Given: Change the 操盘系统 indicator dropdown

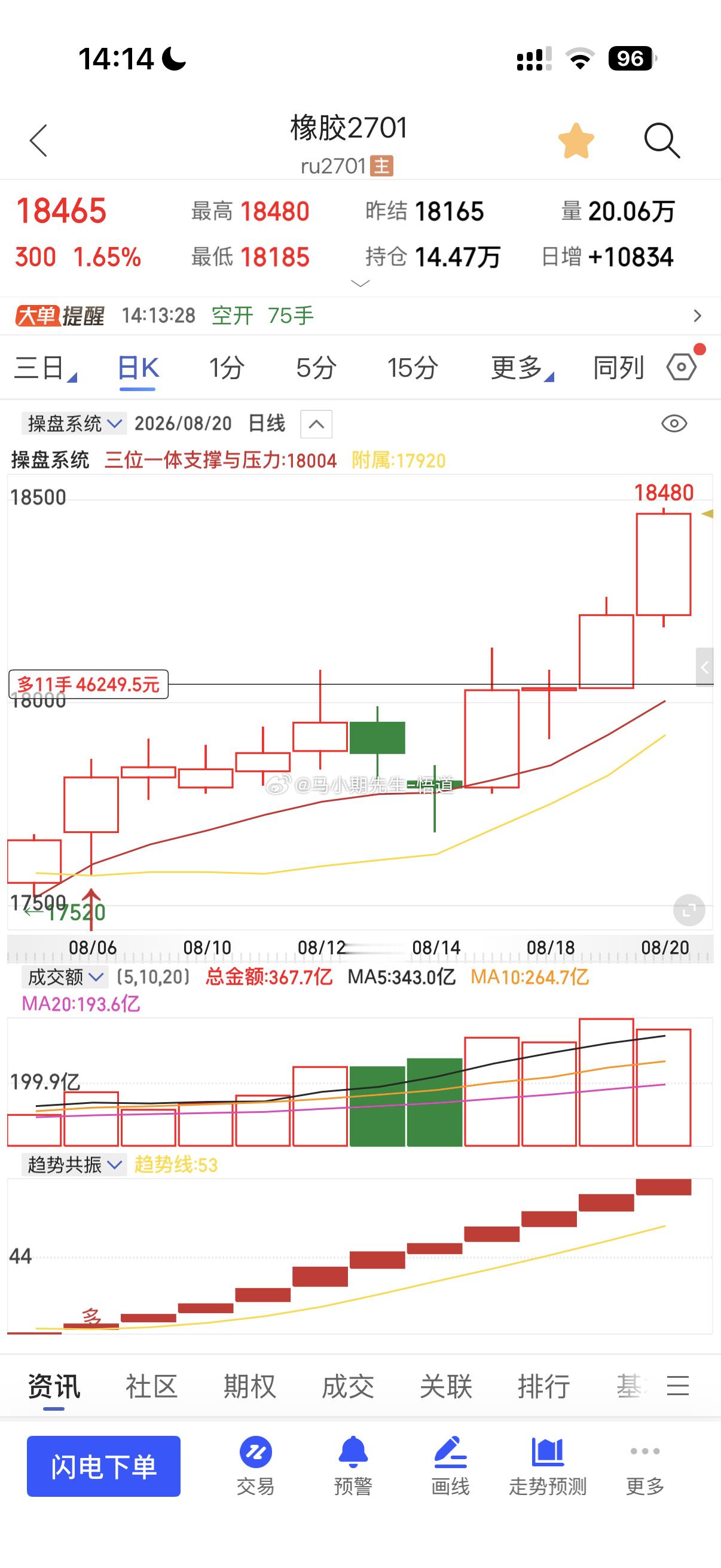Looking at the screenshot, I should tap(74, 423).
